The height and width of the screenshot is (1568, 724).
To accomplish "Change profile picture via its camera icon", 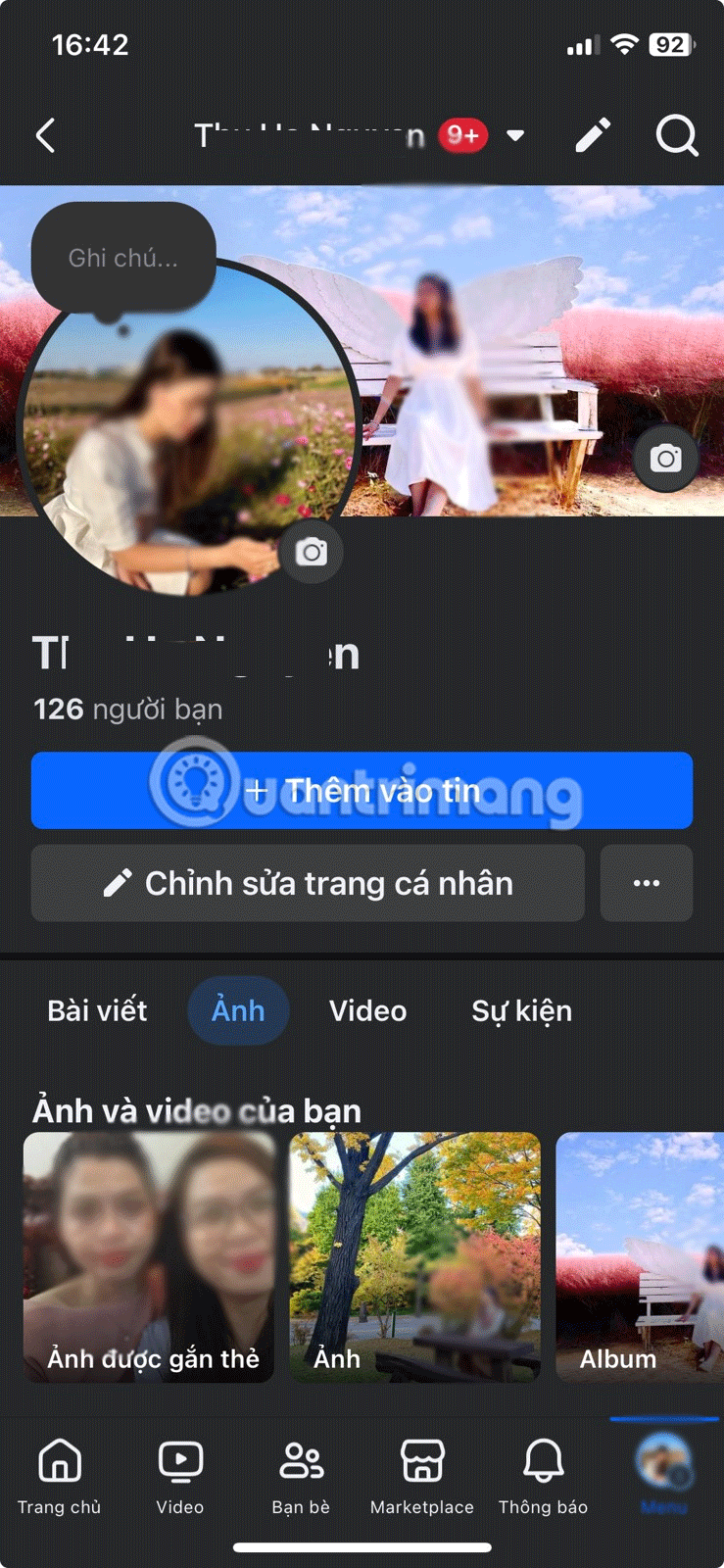I will [312, 552].
